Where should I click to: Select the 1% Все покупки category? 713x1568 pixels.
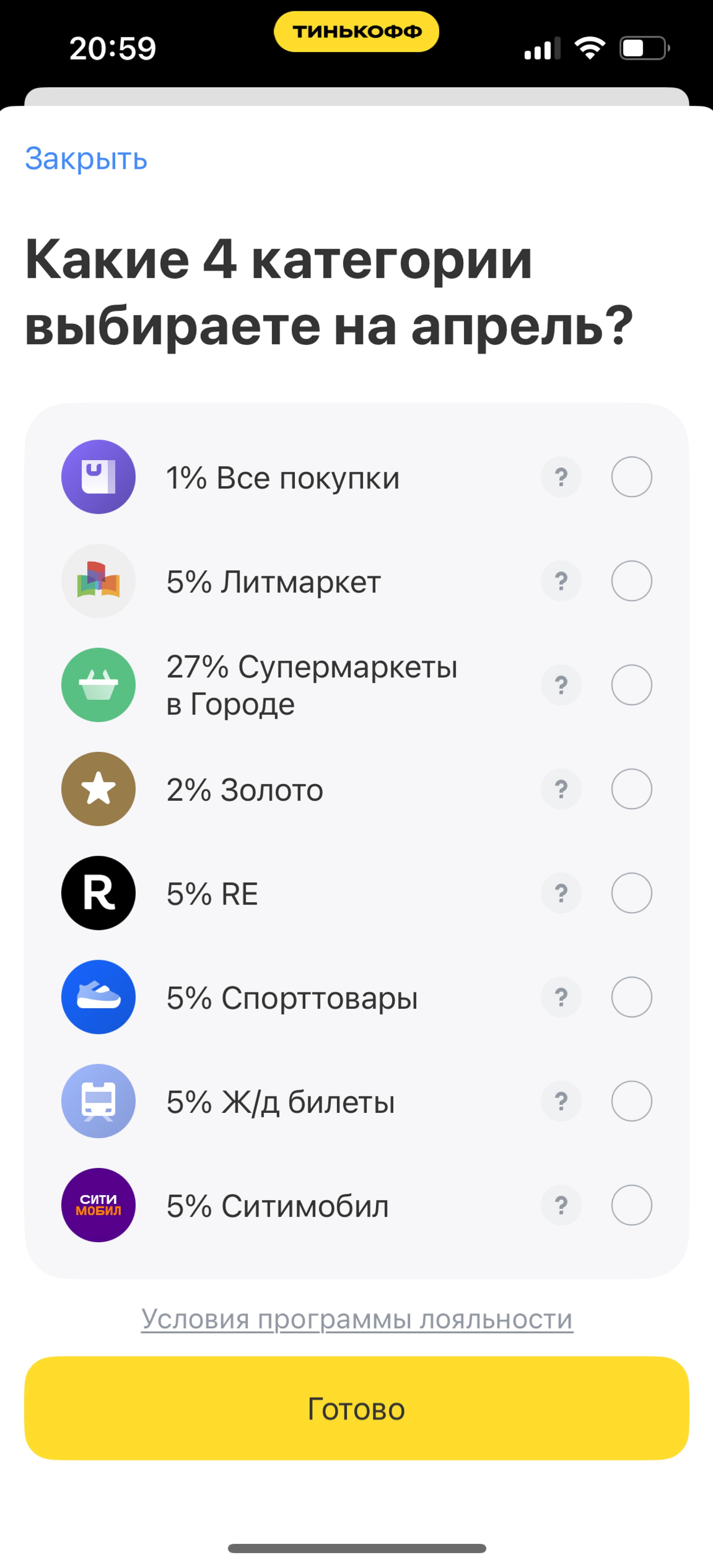coord(631,477)
